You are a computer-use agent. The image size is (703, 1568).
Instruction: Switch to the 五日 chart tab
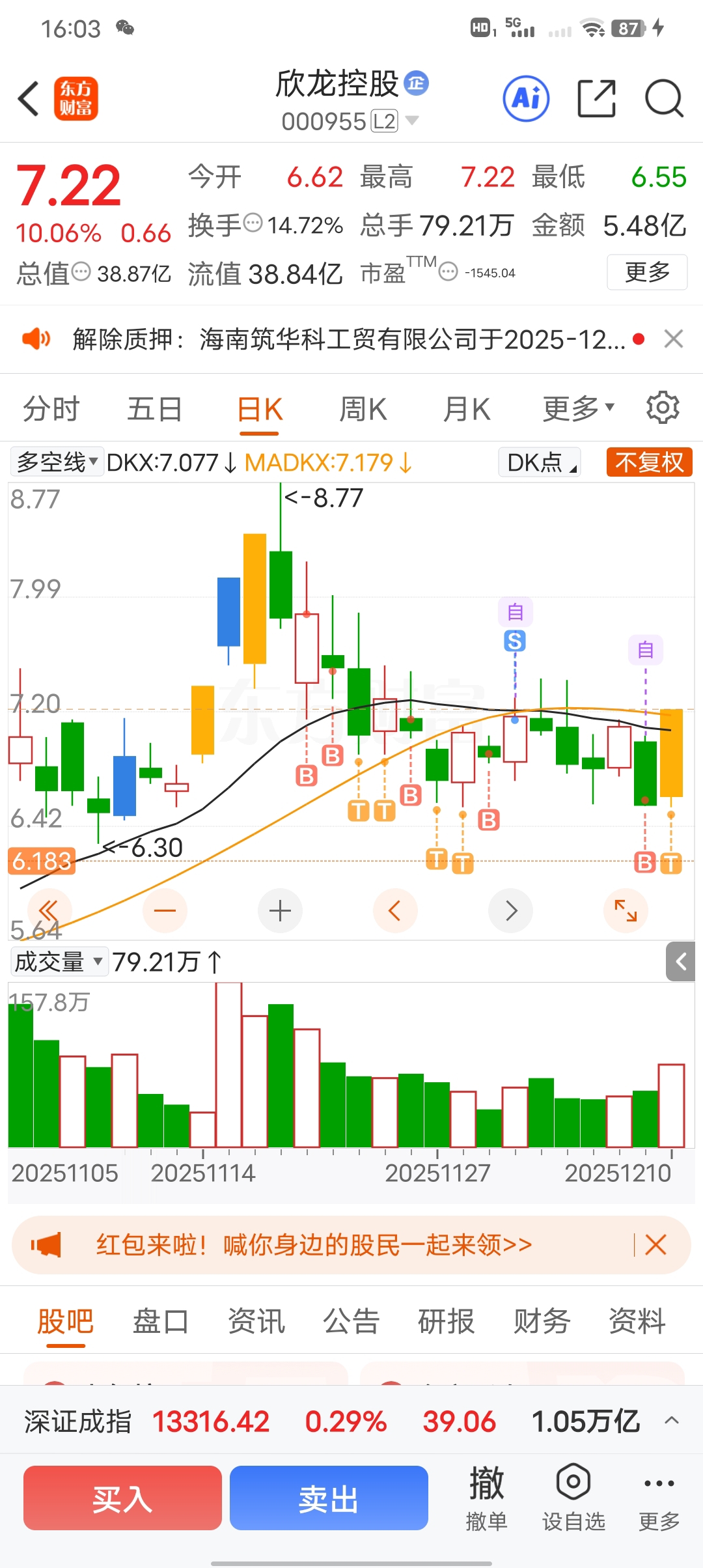(154, 410)
